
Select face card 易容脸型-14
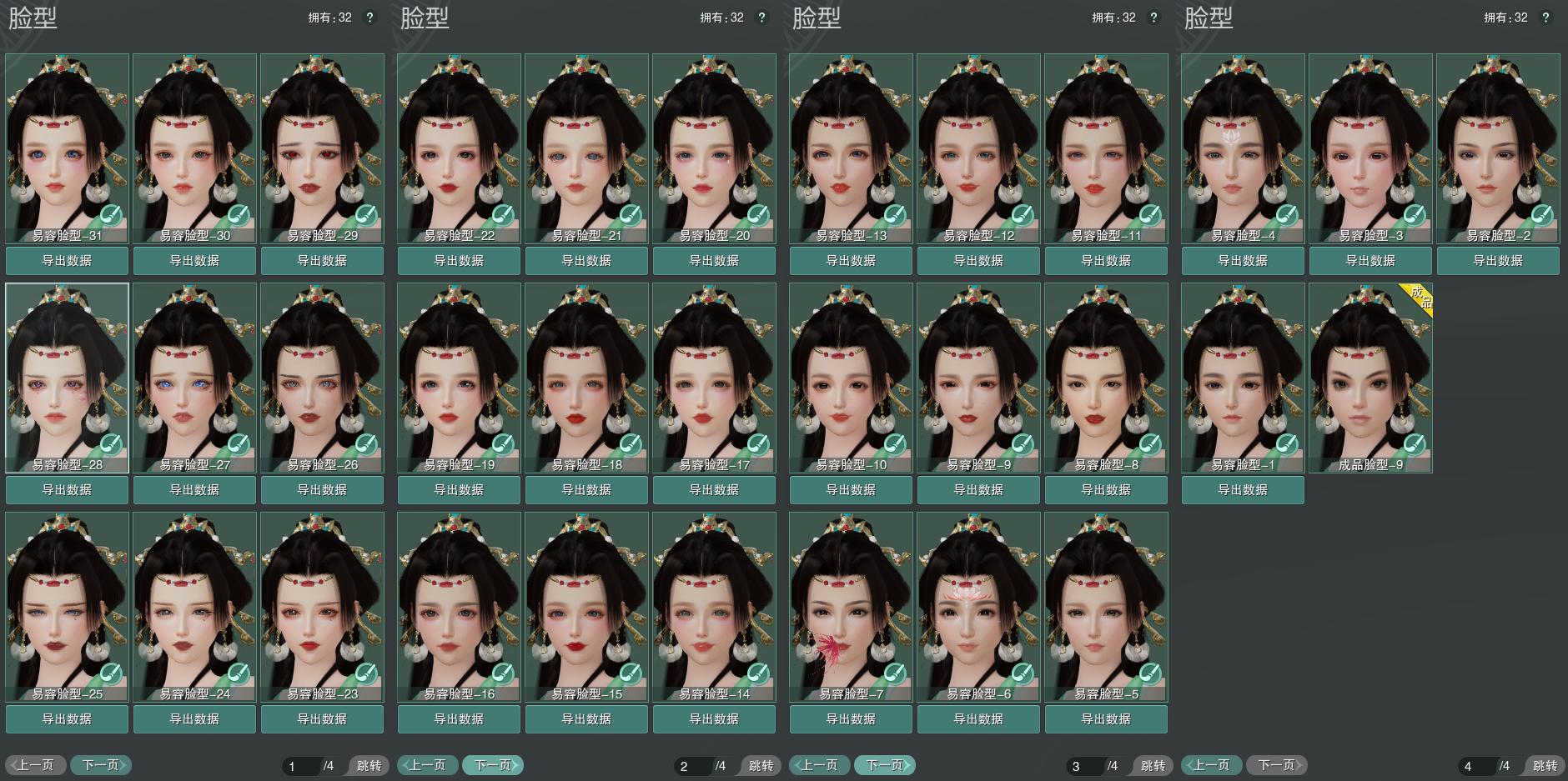coord(714,607)
